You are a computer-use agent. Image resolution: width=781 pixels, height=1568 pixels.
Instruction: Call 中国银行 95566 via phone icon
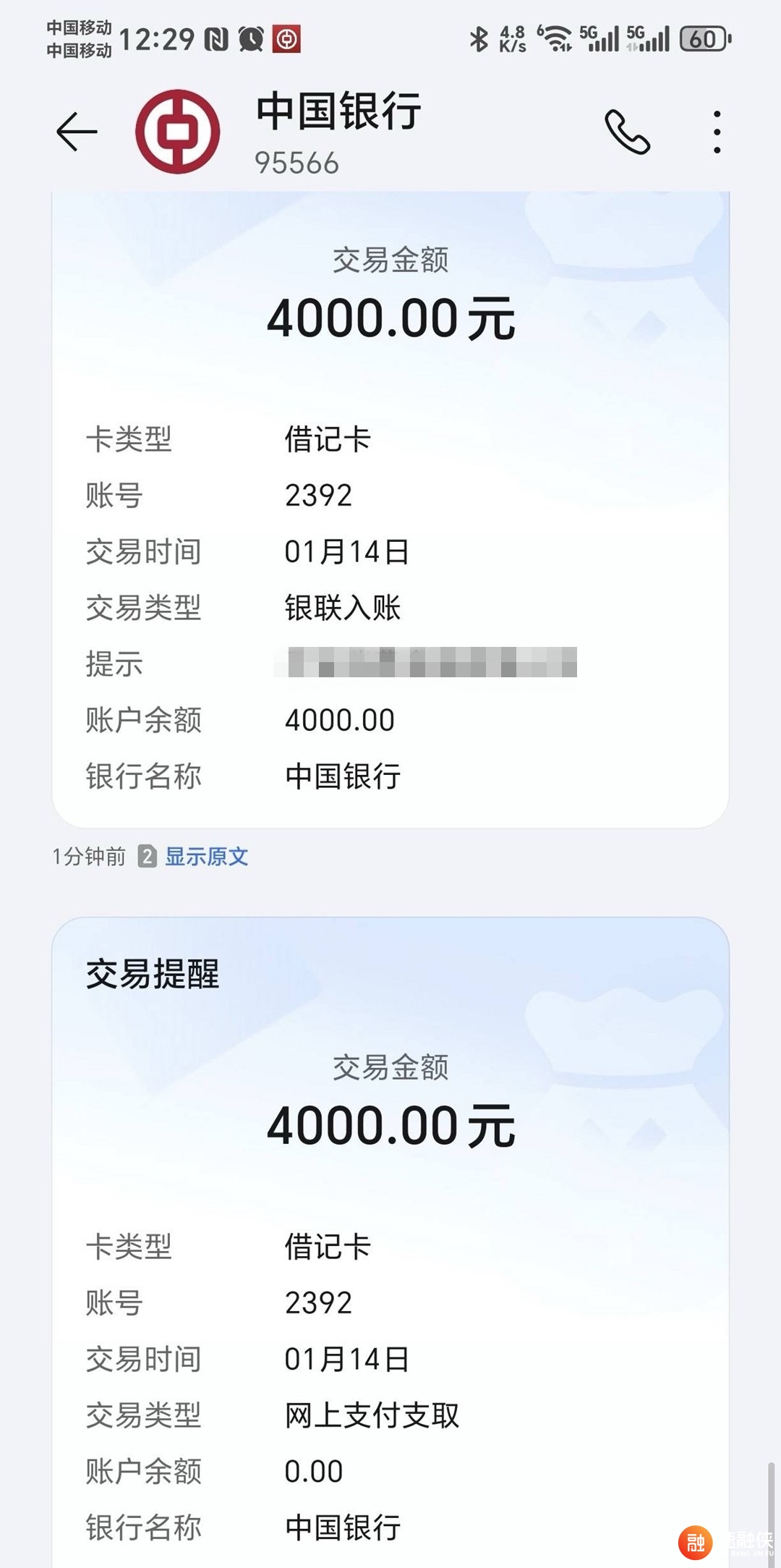(x=627, y=132)
